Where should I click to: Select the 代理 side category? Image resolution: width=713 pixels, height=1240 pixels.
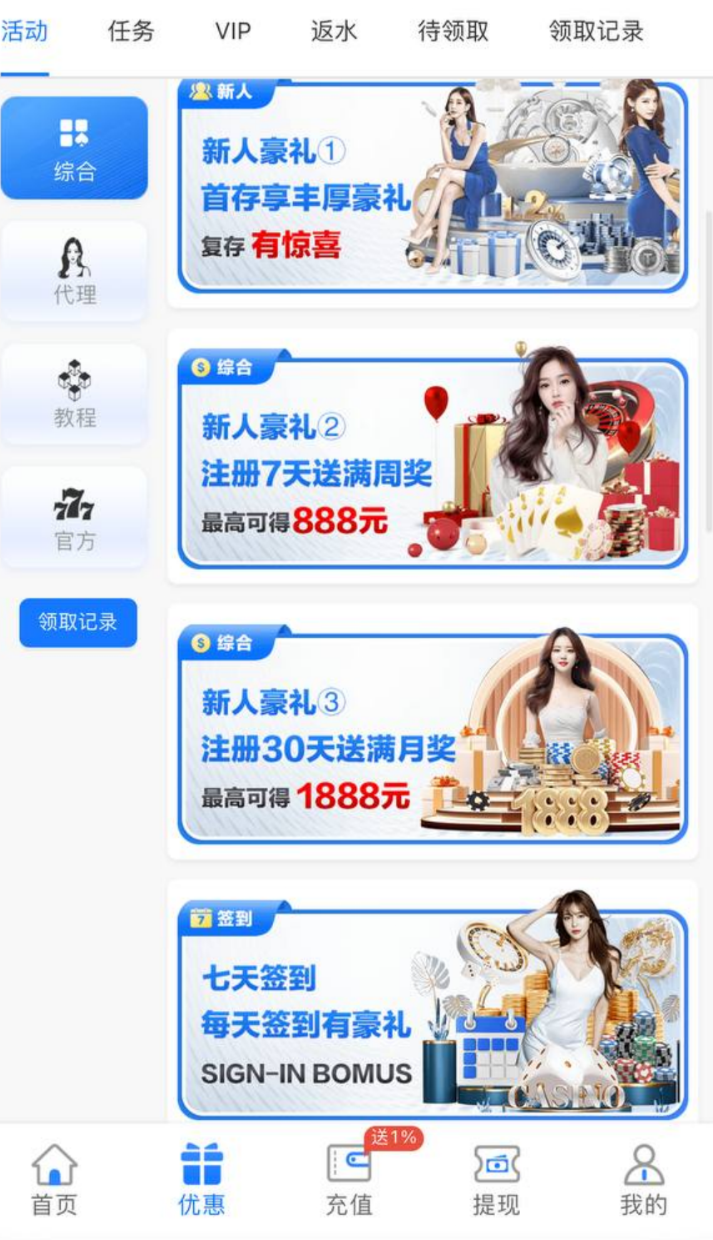[x=75, y=271]
